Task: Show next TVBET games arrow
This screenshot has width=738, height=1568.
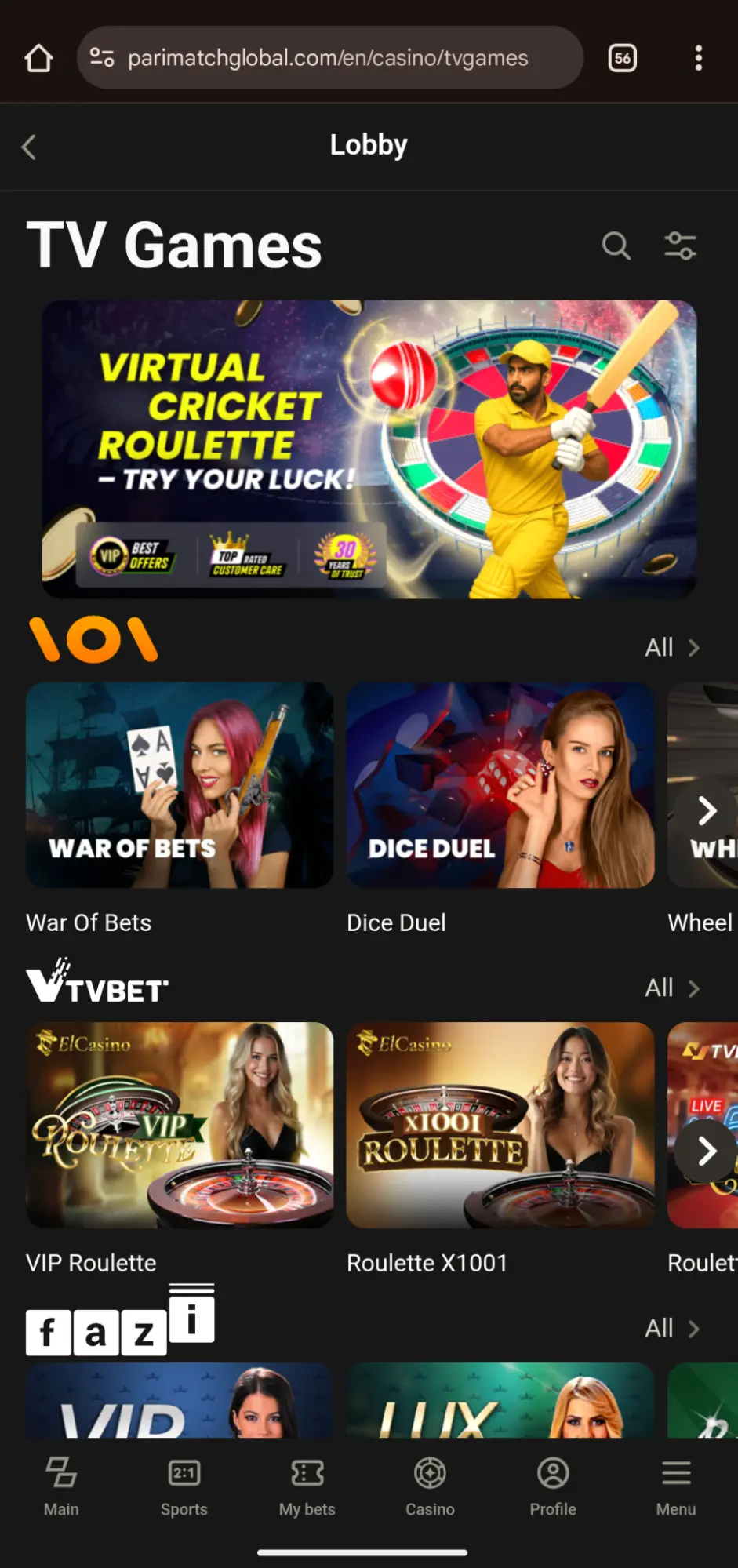Action: point(707,1151)
